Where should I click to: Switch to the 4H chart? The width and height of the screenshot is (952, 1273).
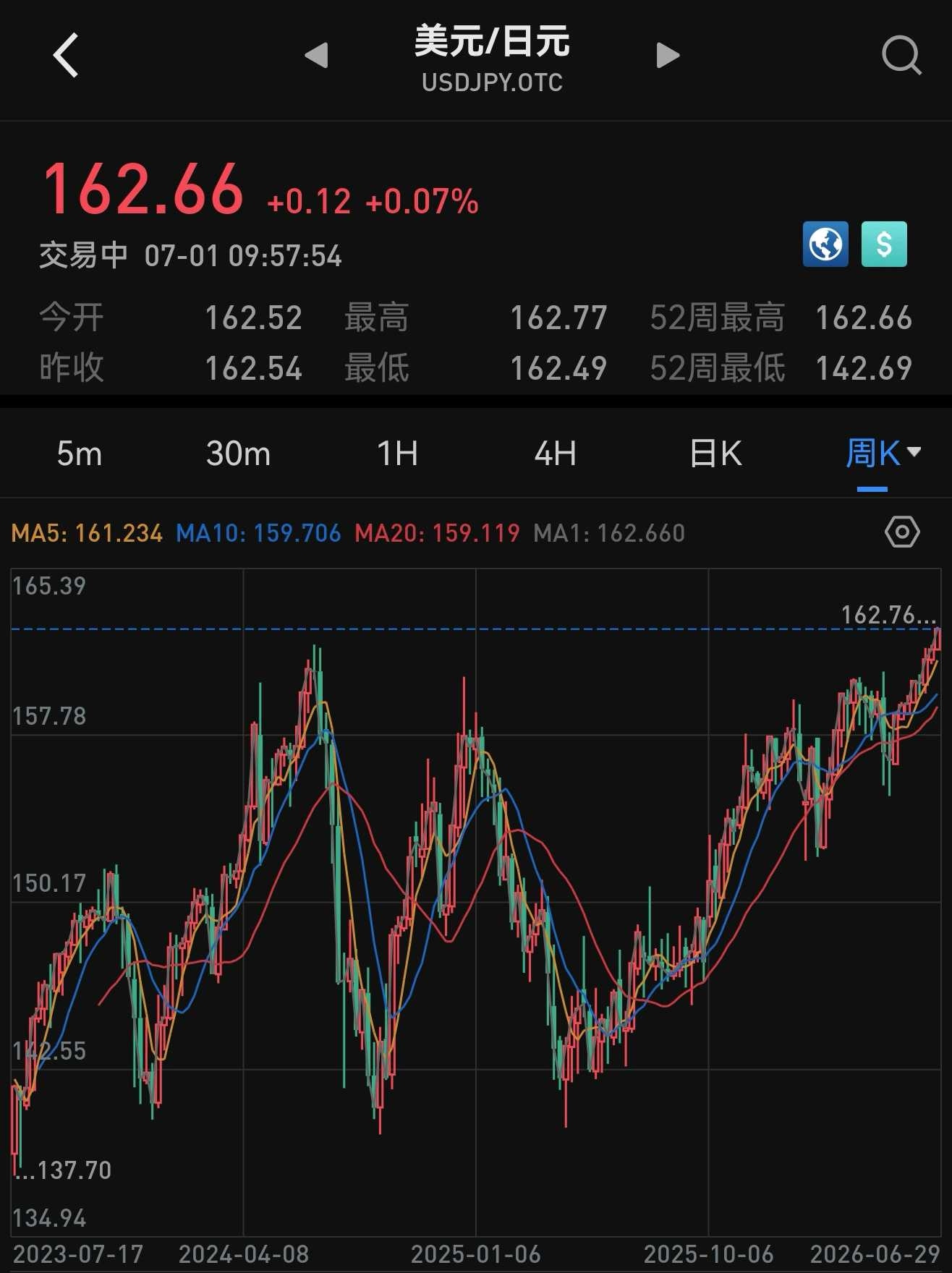pyautogui.click(x=556, y=454)
